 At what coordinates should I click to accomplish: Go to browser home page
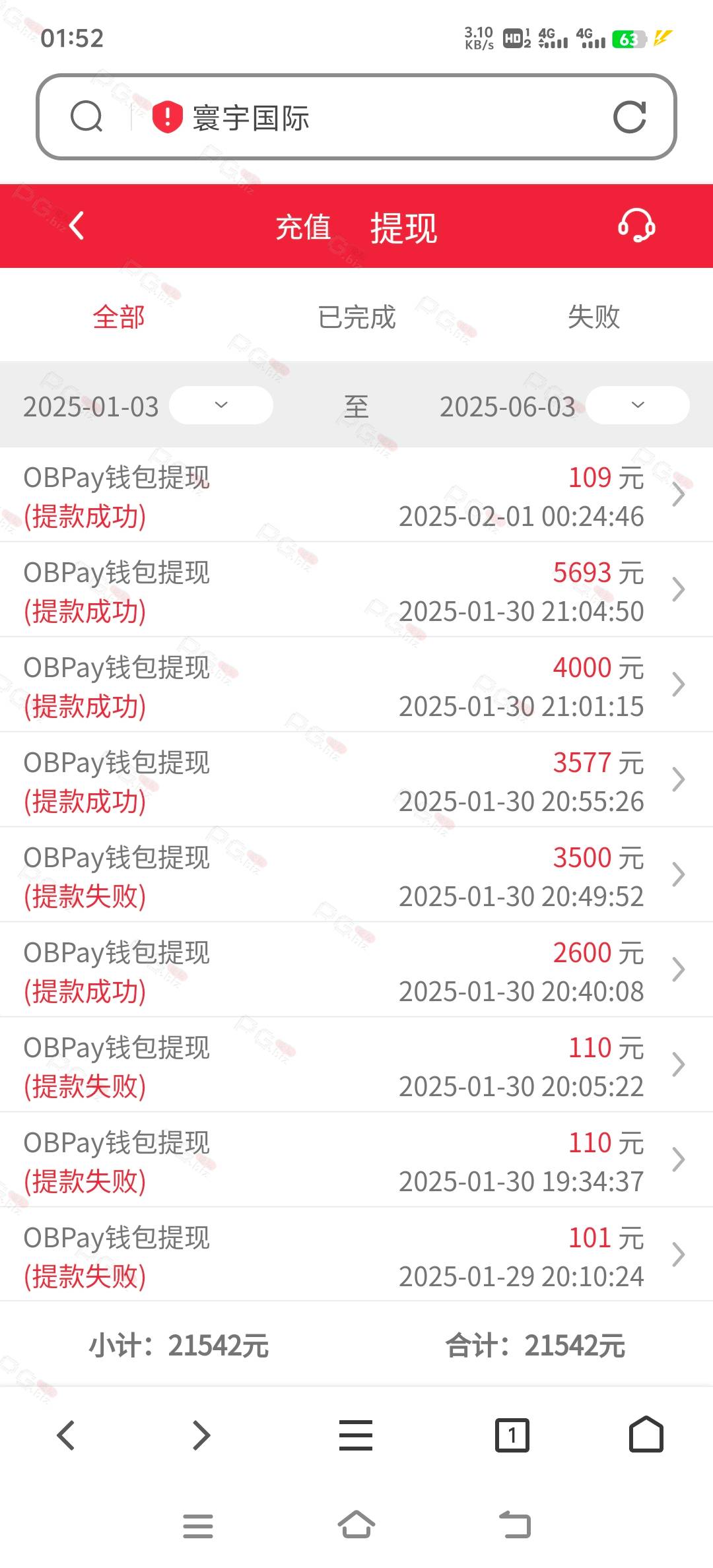(x=646, y=1435)
